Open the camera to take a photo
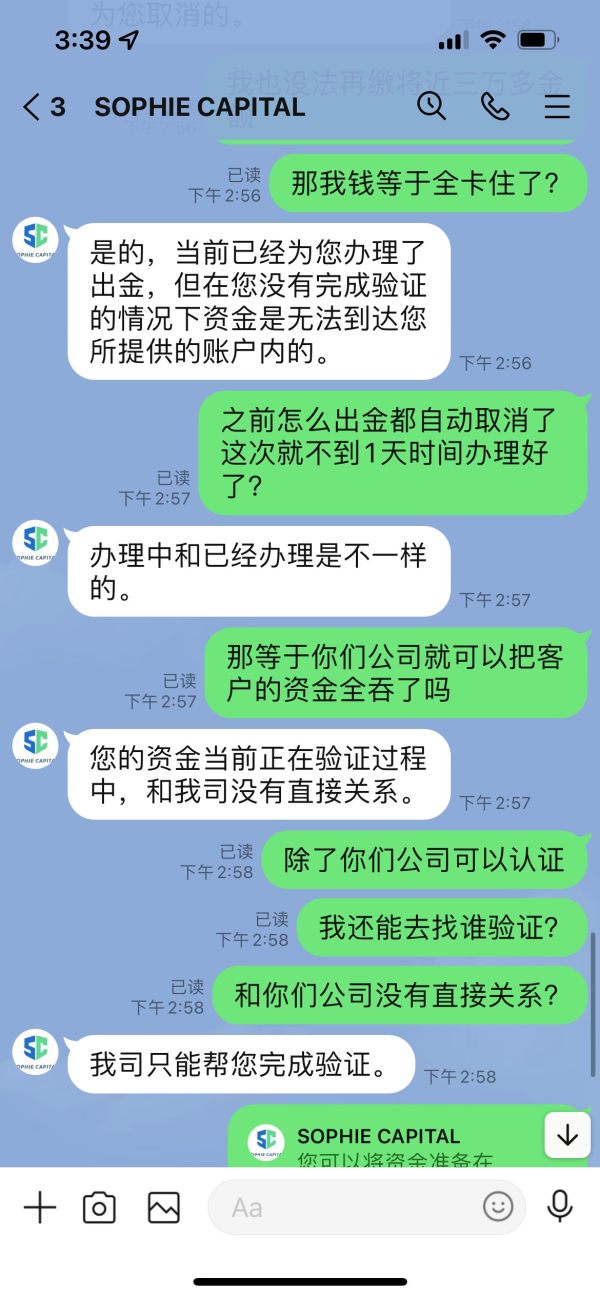Screen dimensions: 600x1298 (x=99, y=1208)
